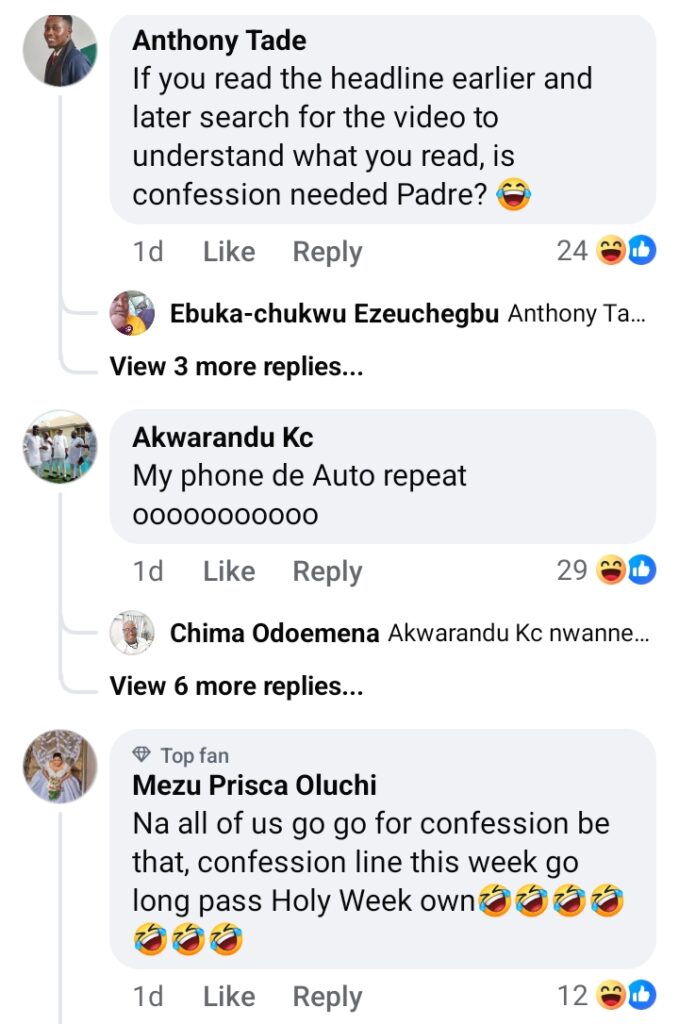Open Akwarandu Kc's profile picture
The image size is (679, 1024).
coord(60,446)
